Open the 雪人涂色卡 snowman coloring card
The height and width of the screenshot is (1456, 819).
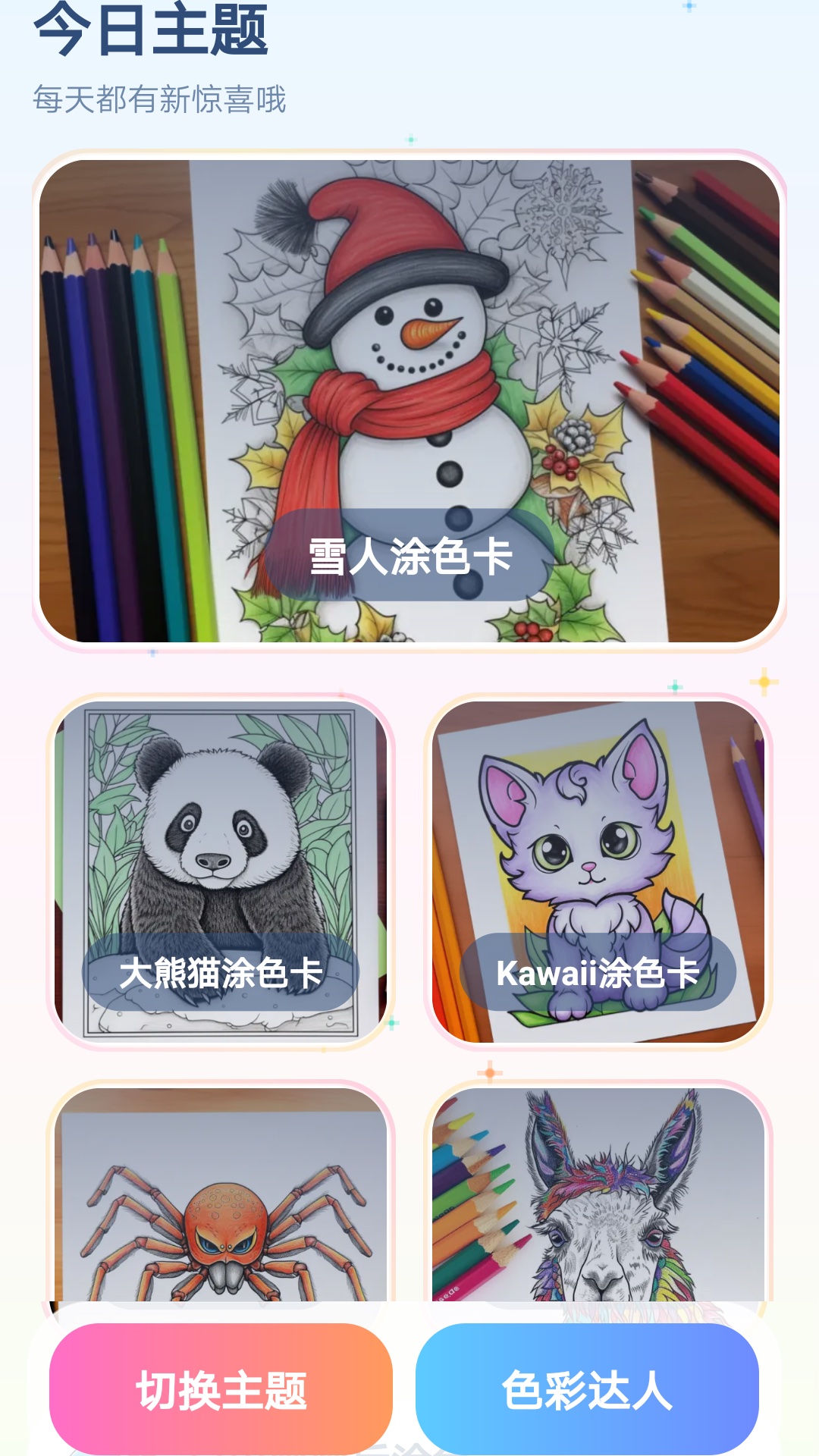pyautogui.click(x=409, y=400)
